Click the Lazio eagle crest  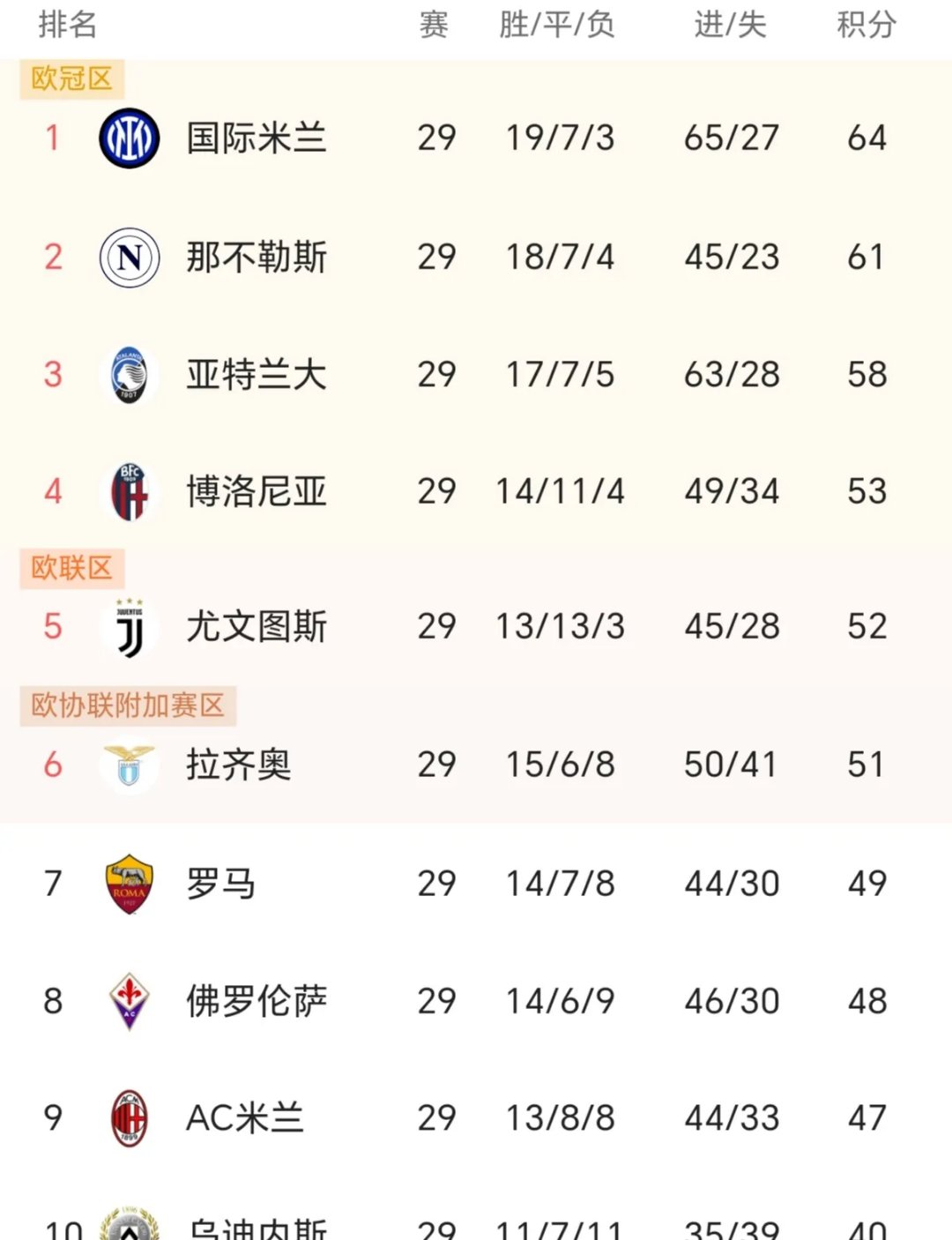pos(130,765)
